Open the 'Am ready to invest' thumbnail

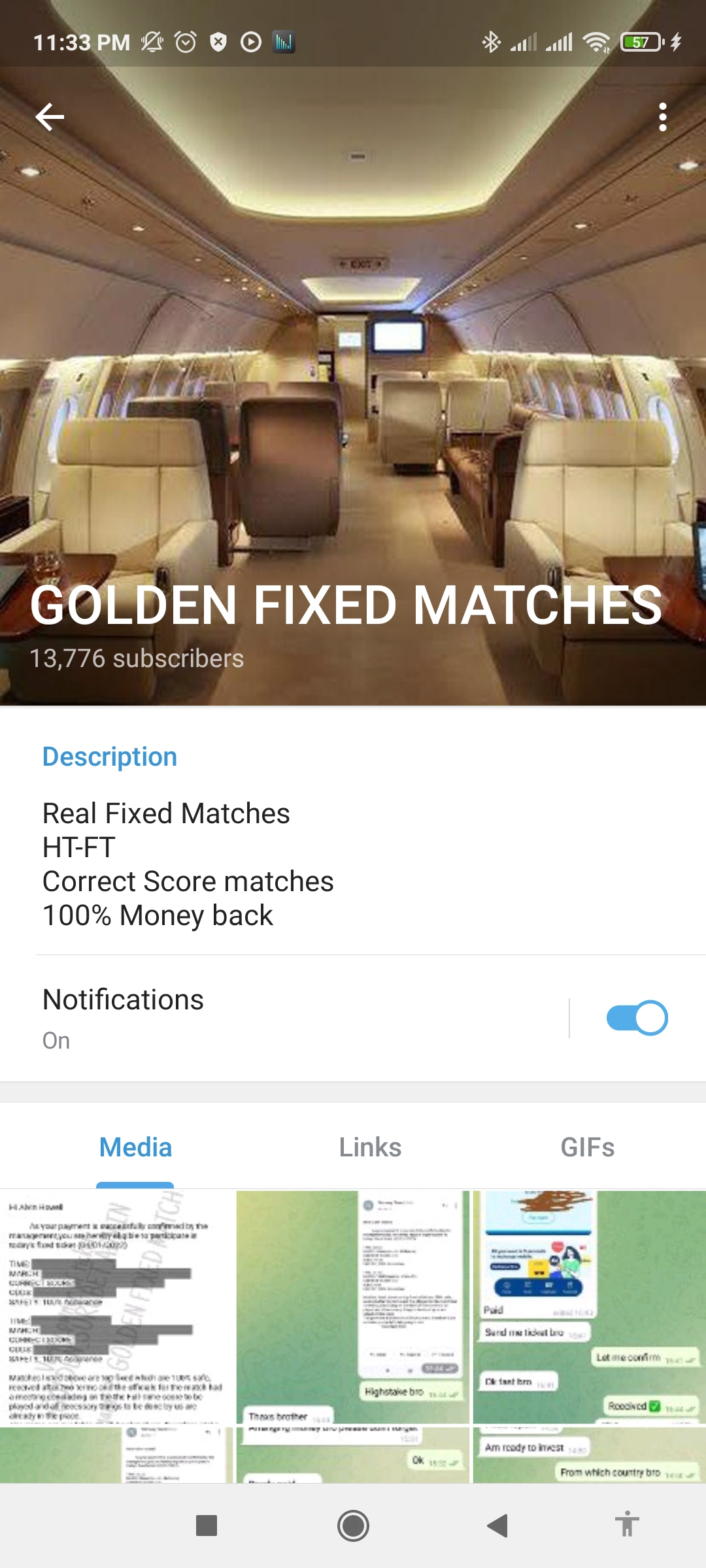pos(588,1456)
